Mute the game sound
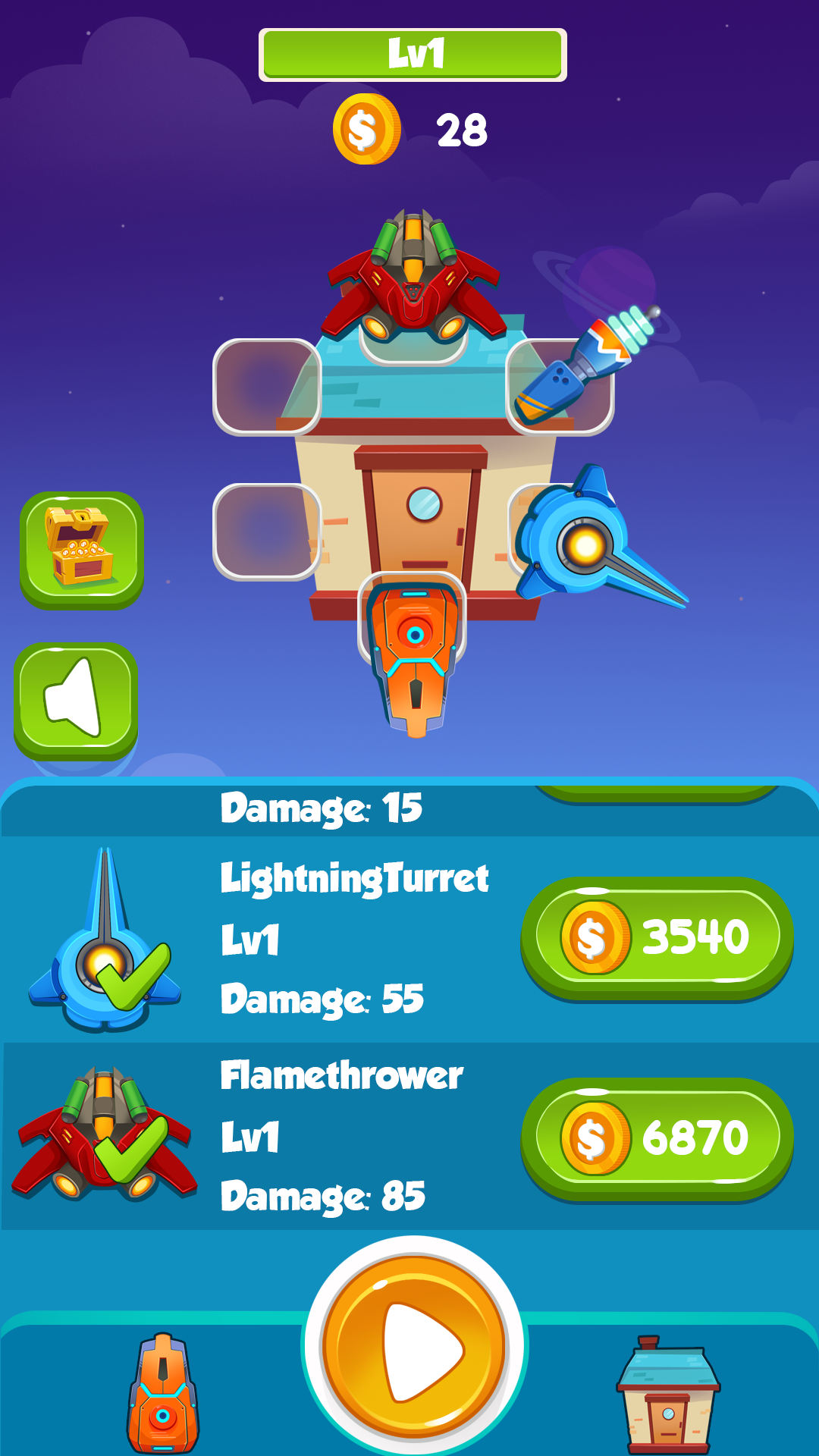Viewport: 819px width, 1456px height. click(x=76, y=699)
